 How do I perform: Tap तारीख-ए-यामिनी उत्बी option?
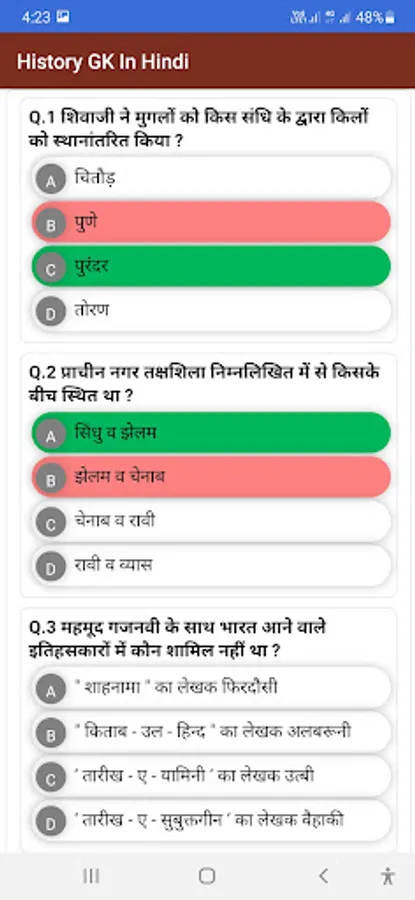[x=211, y=776]
